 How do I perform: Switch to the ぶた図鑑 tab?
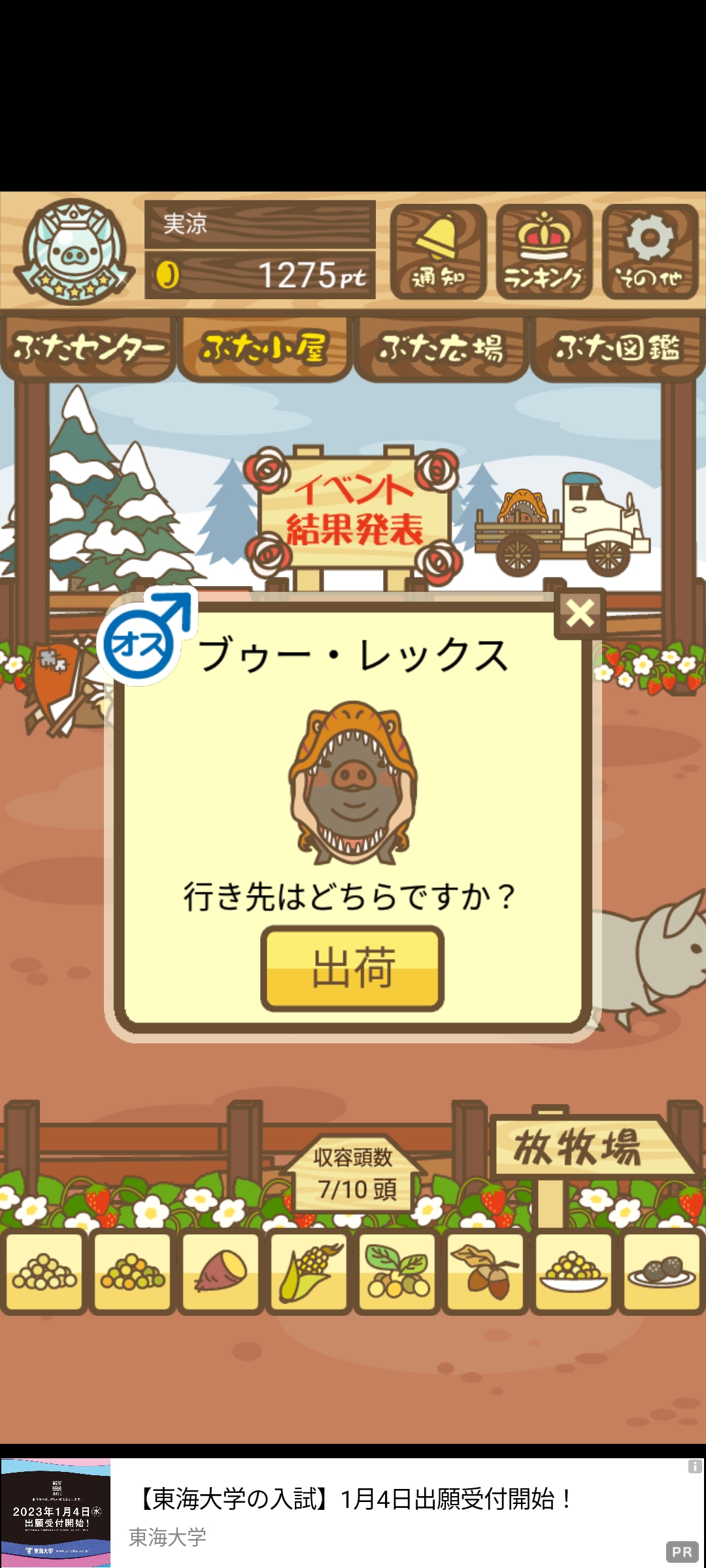pyautogui.click(x=618, y=348)
